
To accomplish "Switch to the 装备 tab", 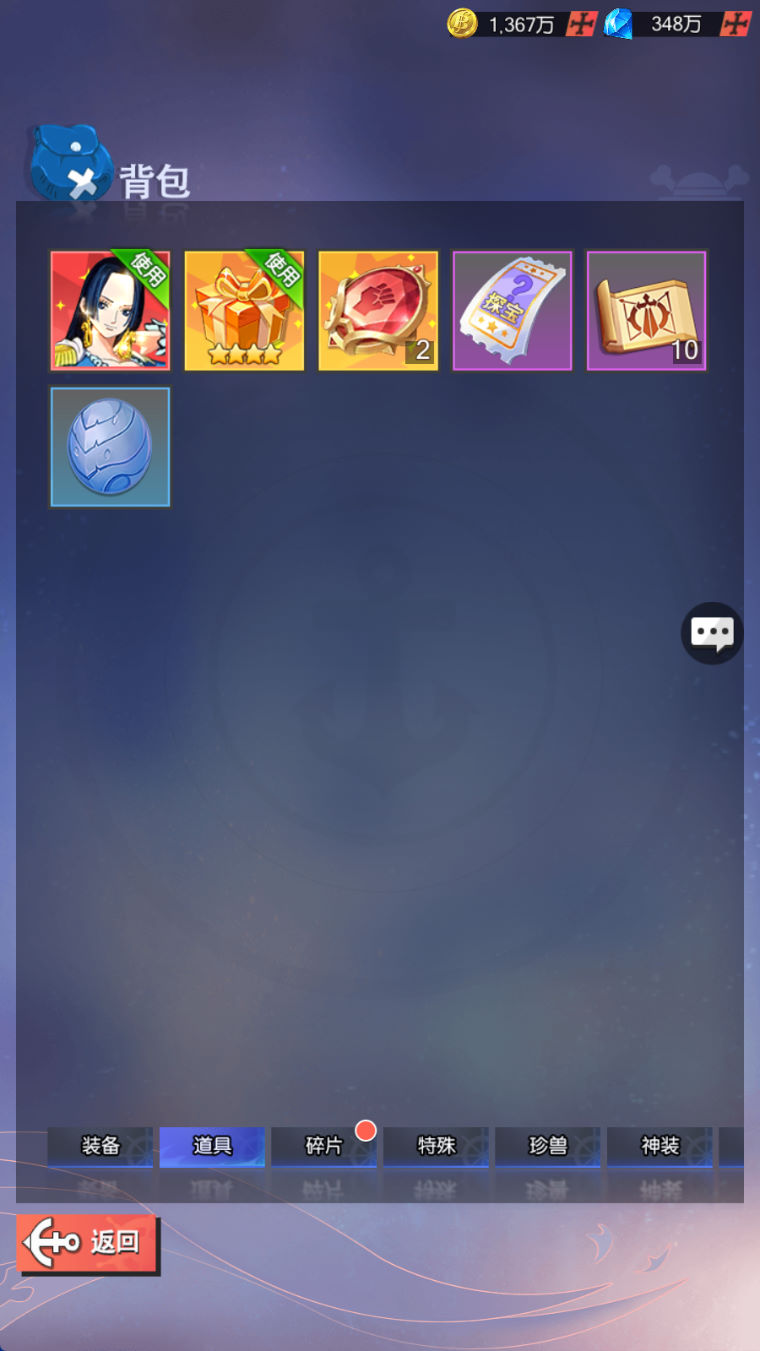I will (101, 1146).
